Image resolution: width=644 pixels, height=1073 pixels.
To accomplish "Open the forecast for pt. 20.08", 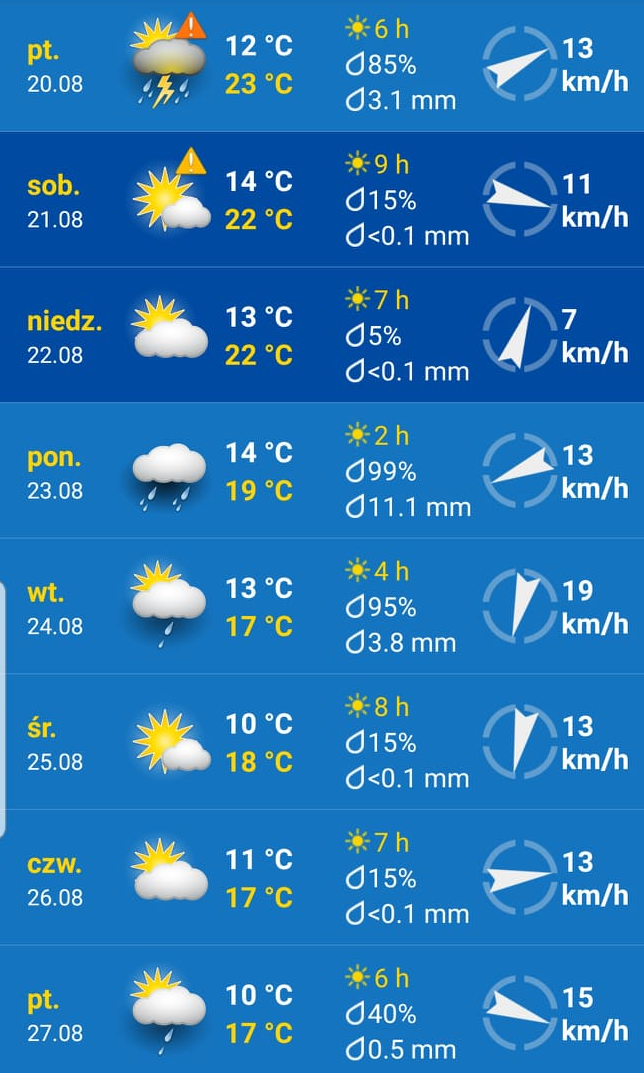I will 322,66.
